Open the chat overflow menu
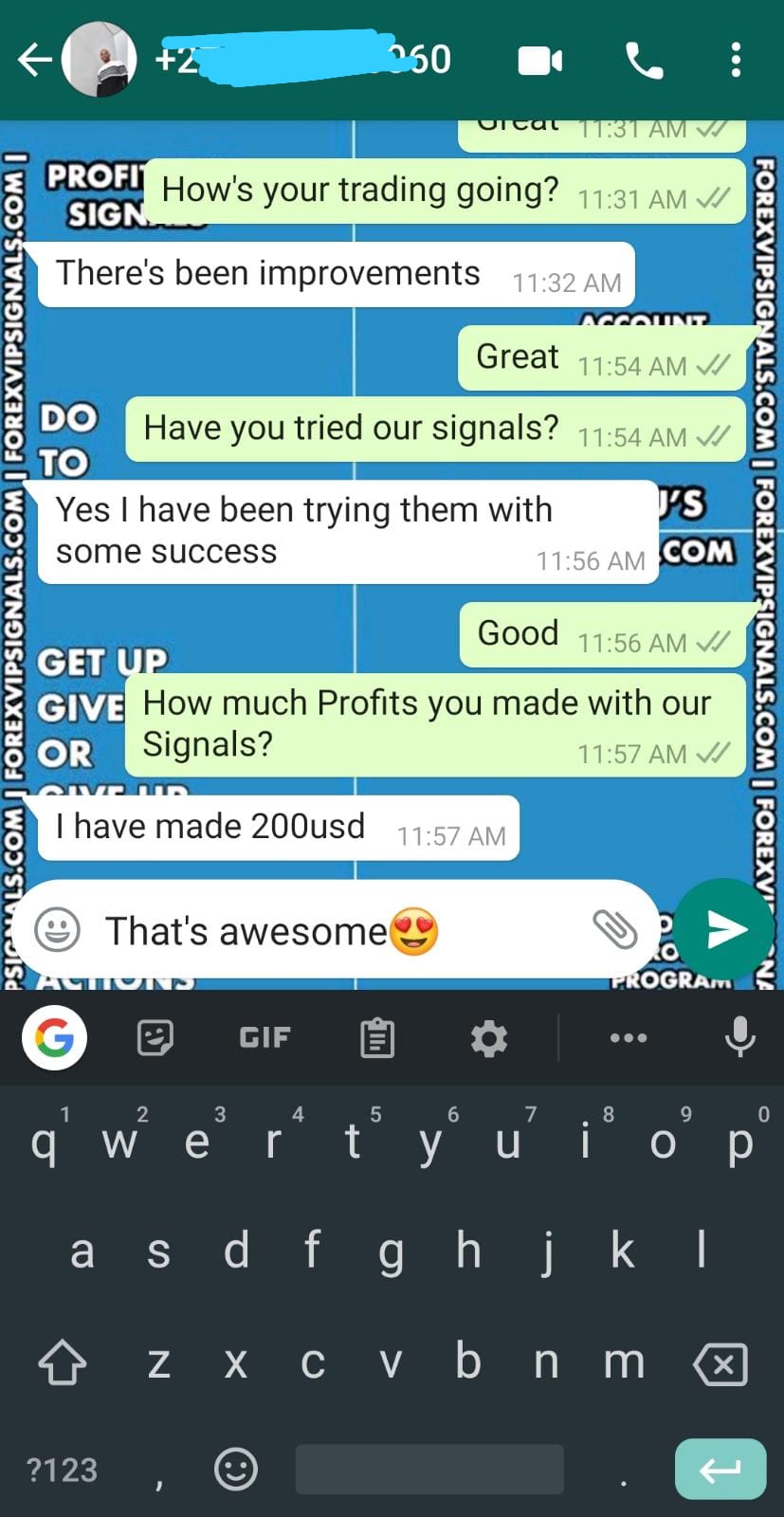784x1517 pixels. coord(735,61)
